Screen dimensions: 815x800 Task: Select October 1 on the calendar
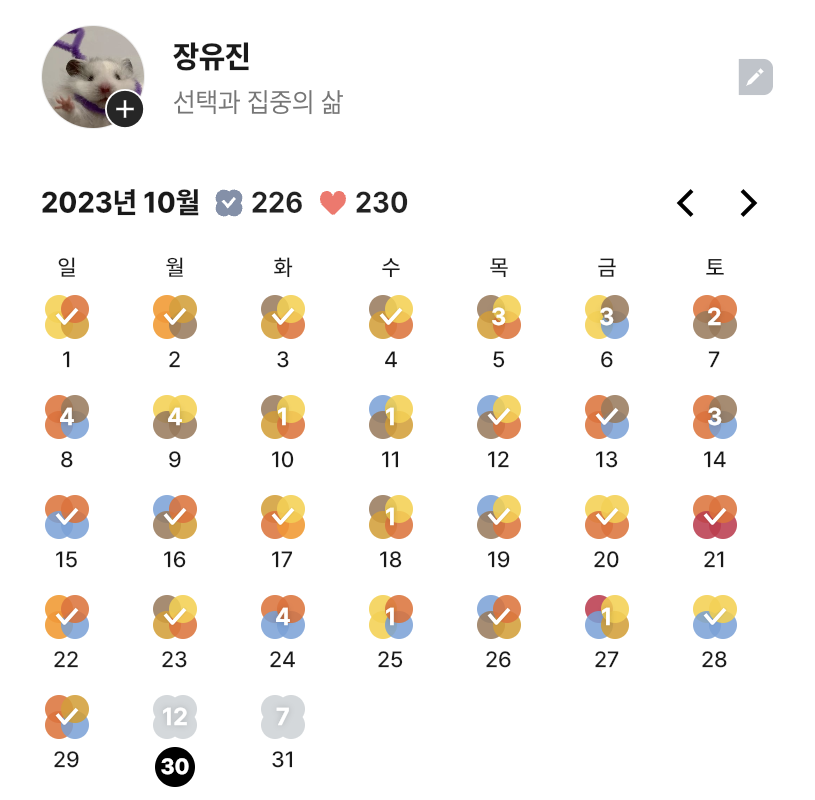click(67, 317)
